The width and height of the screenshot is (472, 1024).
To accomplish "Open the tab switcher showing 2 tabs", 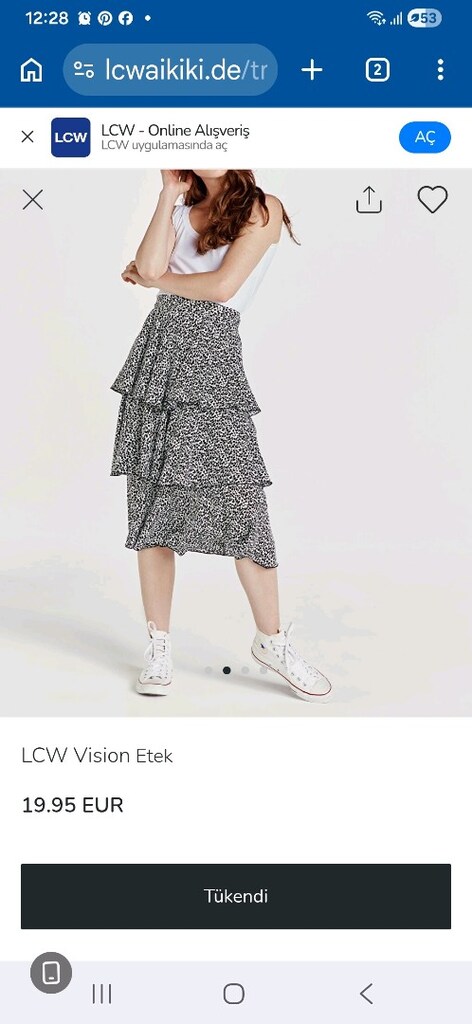I will pyautogui.click(x=377, y=70).
